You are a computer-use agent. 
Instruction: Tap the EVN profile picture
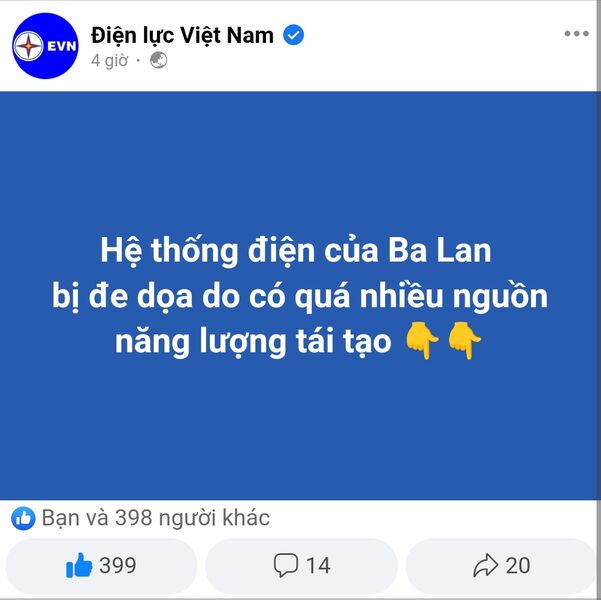pos(44,46)
